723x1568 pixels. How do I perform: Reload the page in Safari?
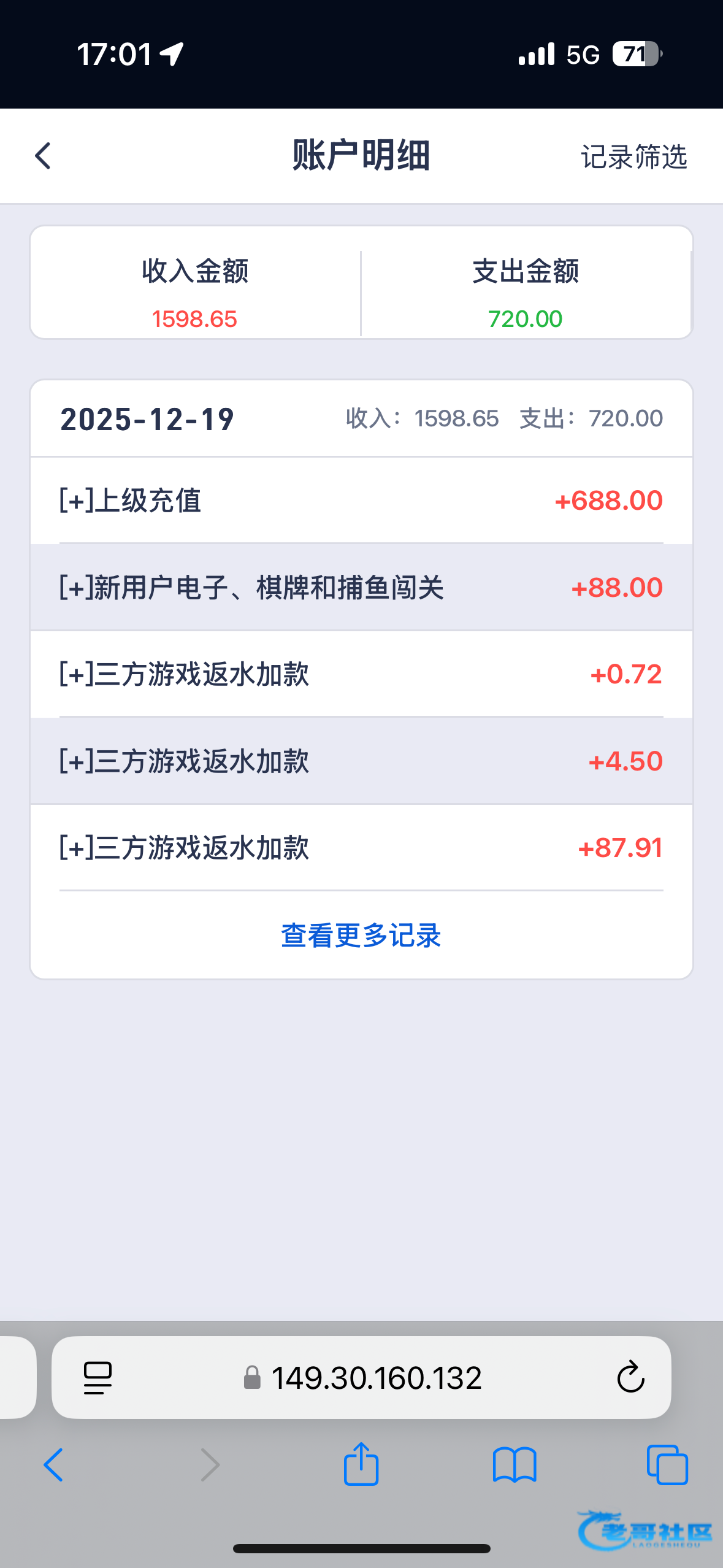[x=630, y=1378]
